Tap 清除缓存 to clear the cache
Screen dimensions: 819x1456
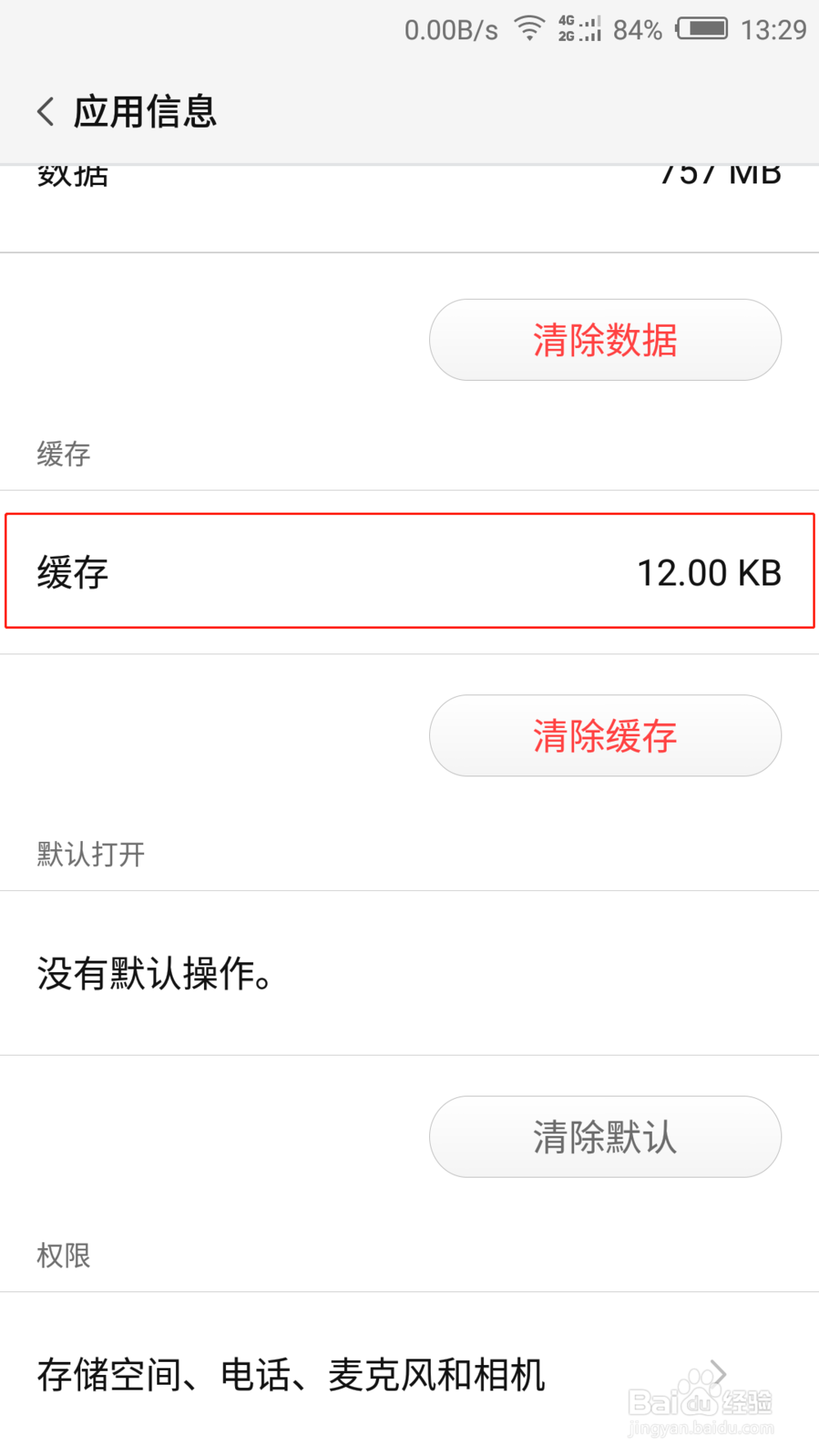click(605, 735)
